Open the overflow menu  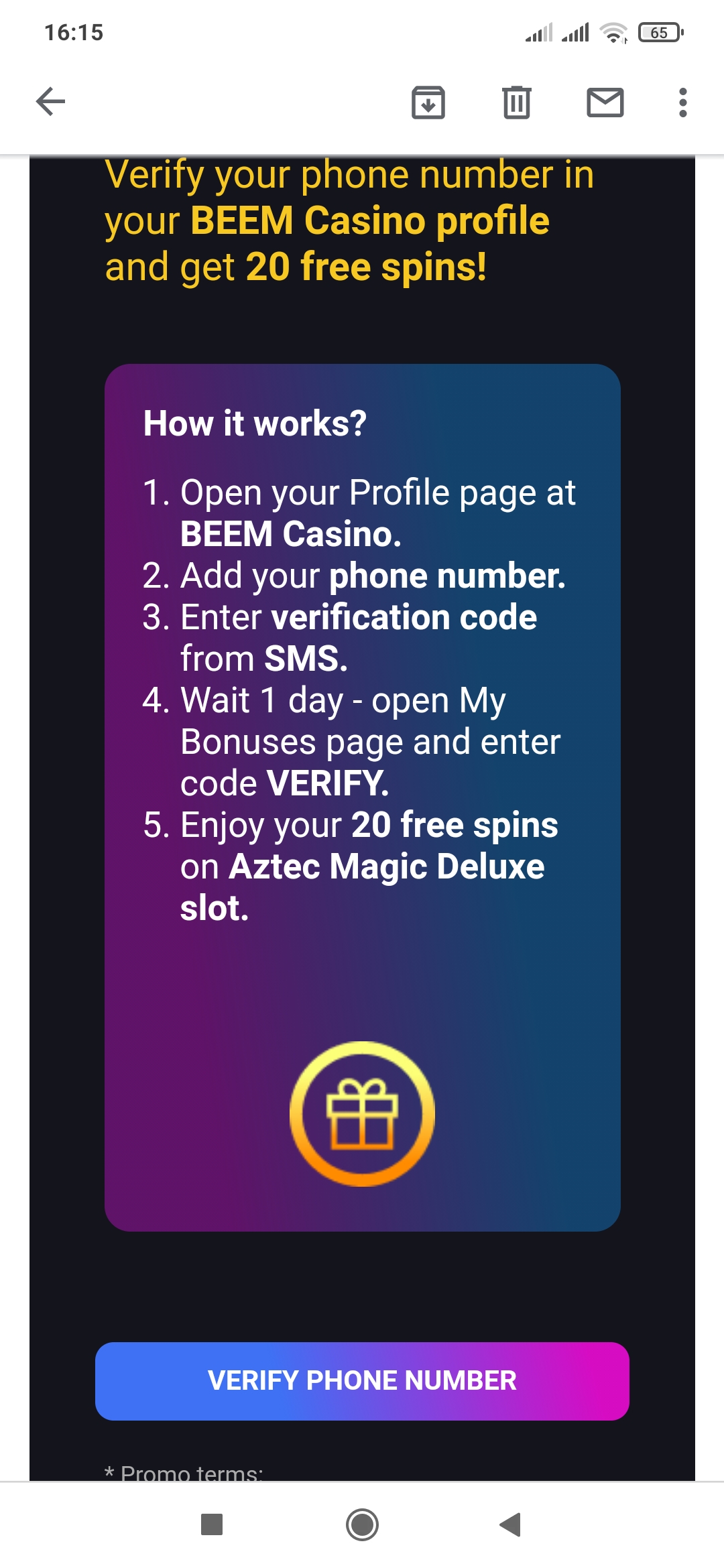(x=682, y=103)
